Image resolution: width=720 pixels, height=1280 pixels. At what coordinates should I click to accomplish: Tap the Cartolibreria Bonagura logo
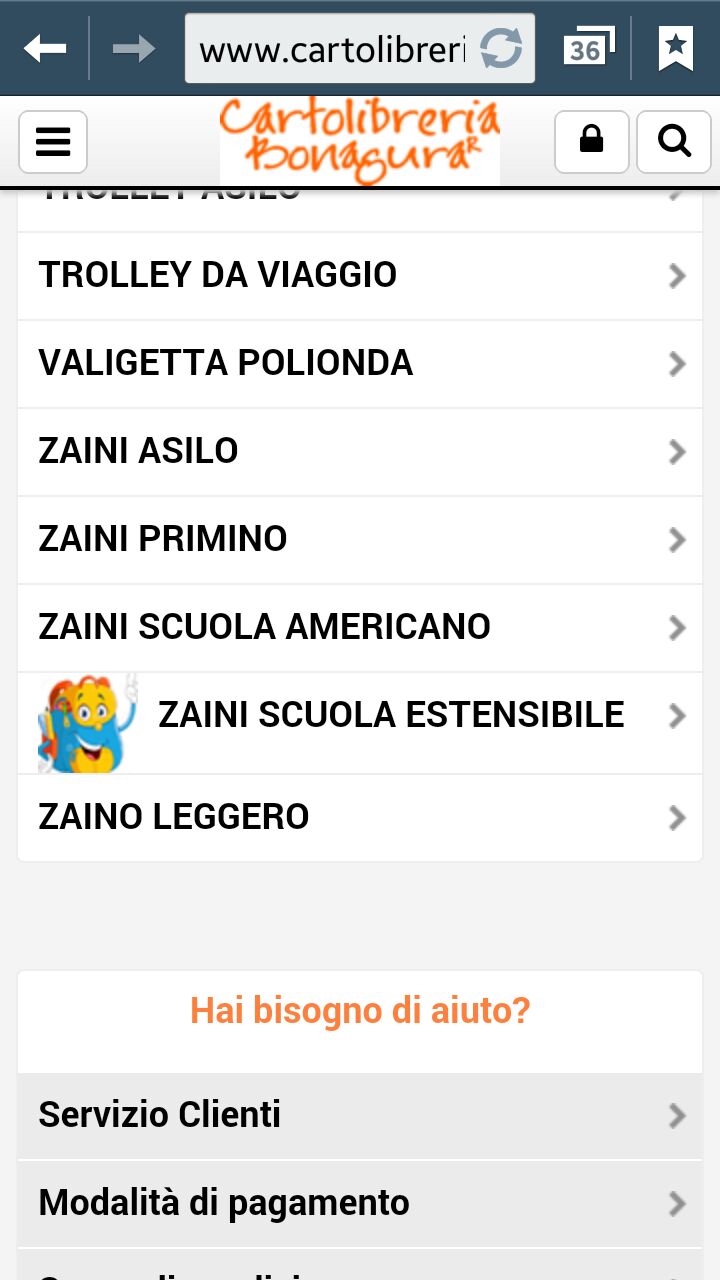coord(360,142)
